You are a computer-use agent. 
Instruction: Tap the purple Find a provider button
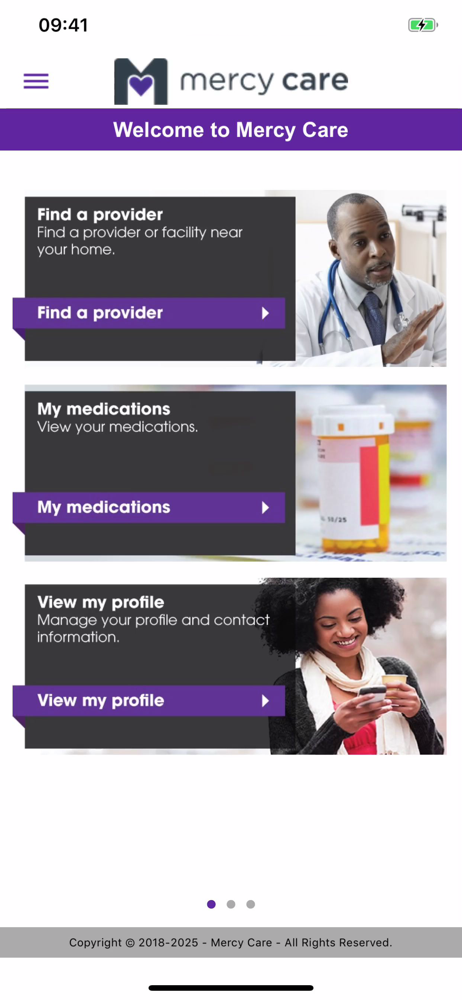click(x=149, y=313)
